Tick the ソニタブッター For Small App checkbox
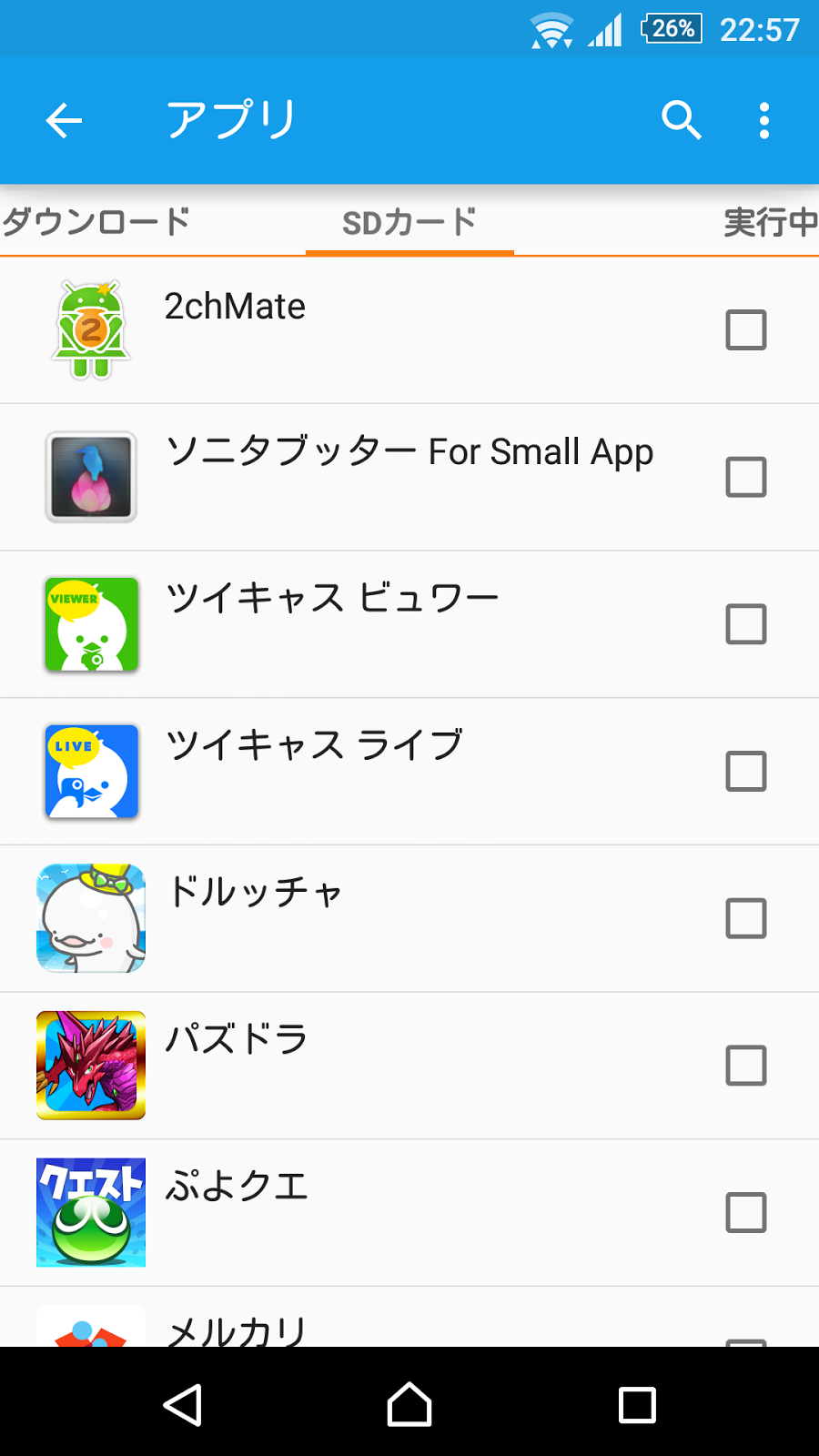819x1456 pixels. (x=746, y=477)
